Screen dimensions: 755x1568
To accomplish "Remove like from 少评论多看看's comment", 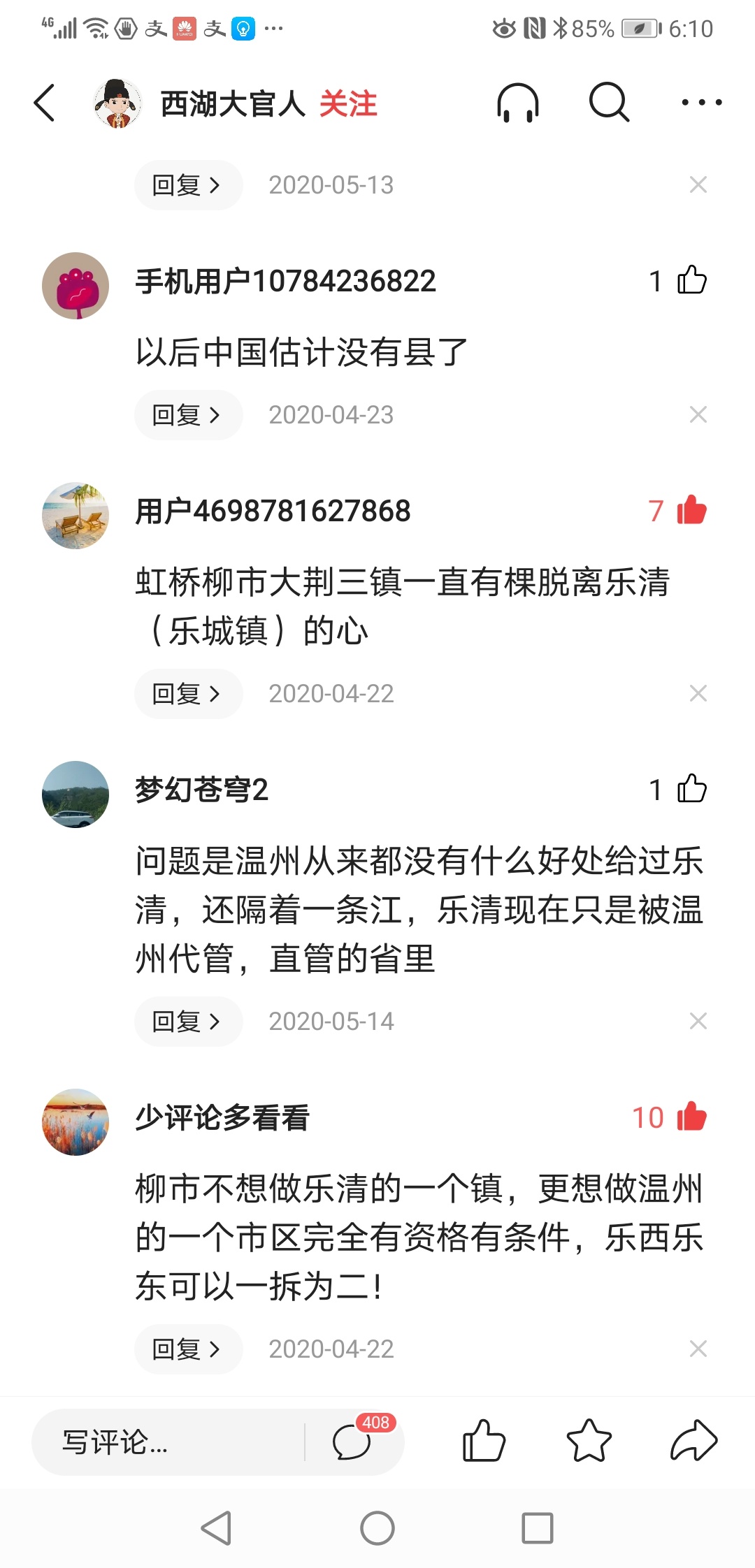I will 691,1117.
